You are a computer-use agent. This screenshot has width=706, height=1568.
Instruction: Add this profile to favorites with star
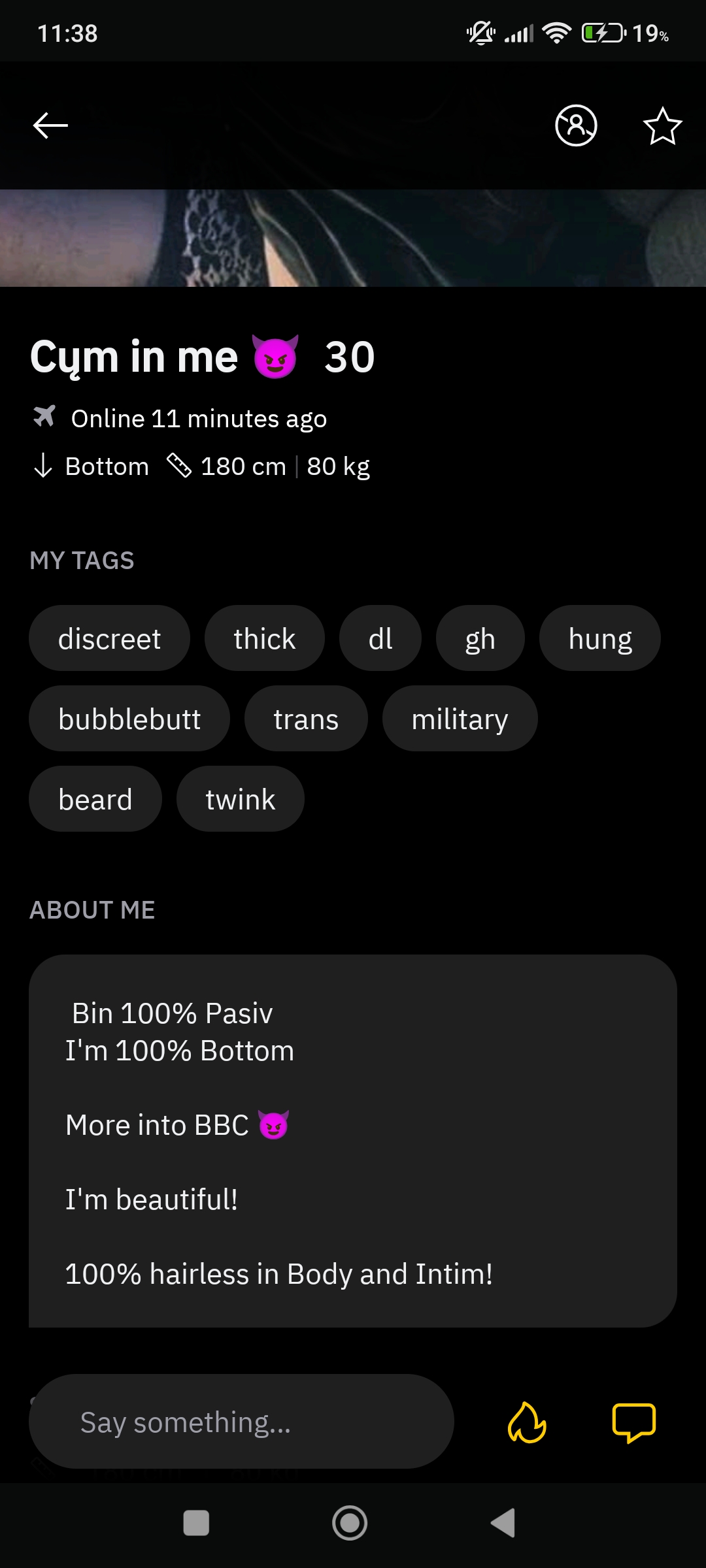662,125
